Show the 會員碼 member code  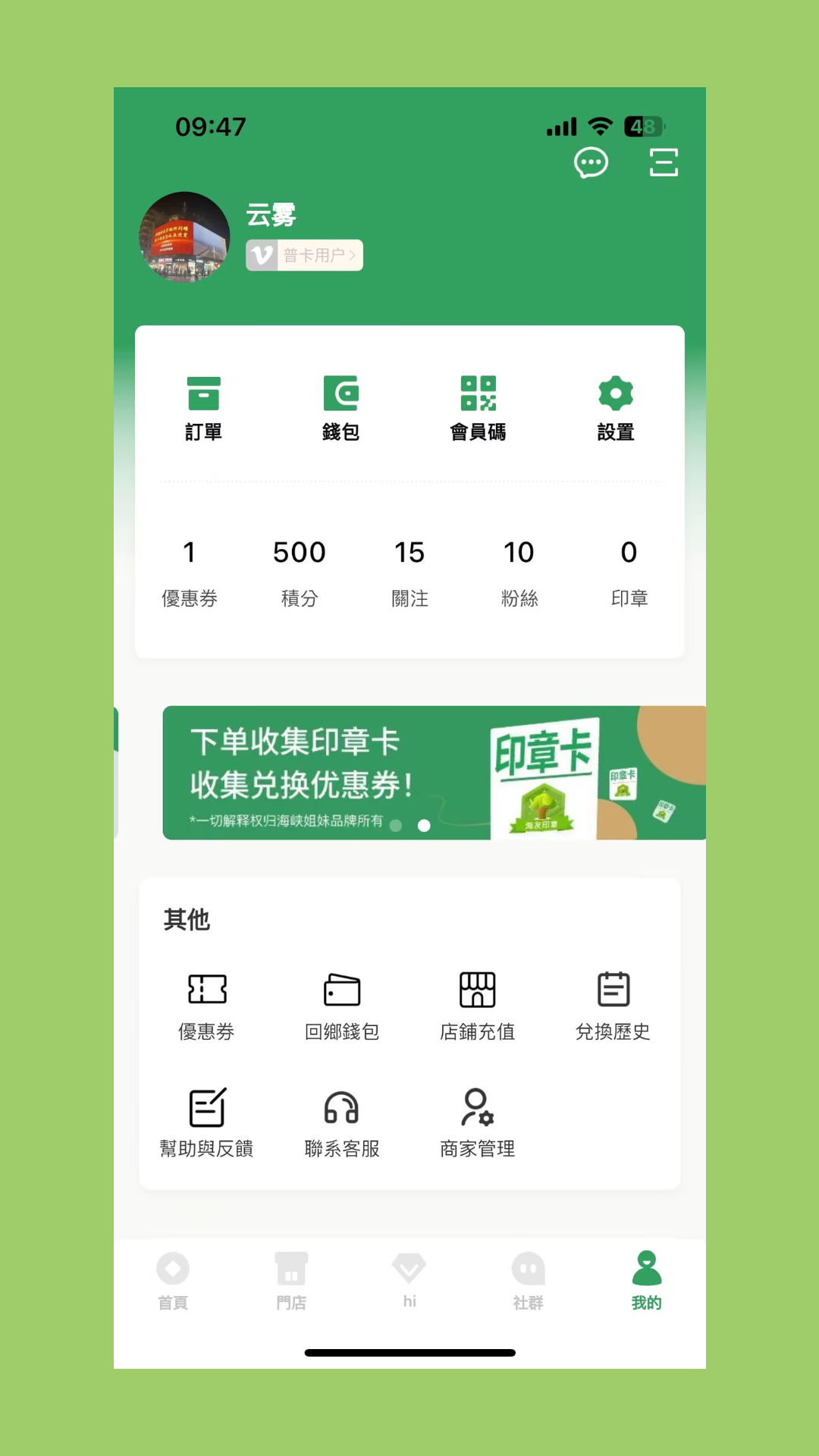[x=478, y=409]
